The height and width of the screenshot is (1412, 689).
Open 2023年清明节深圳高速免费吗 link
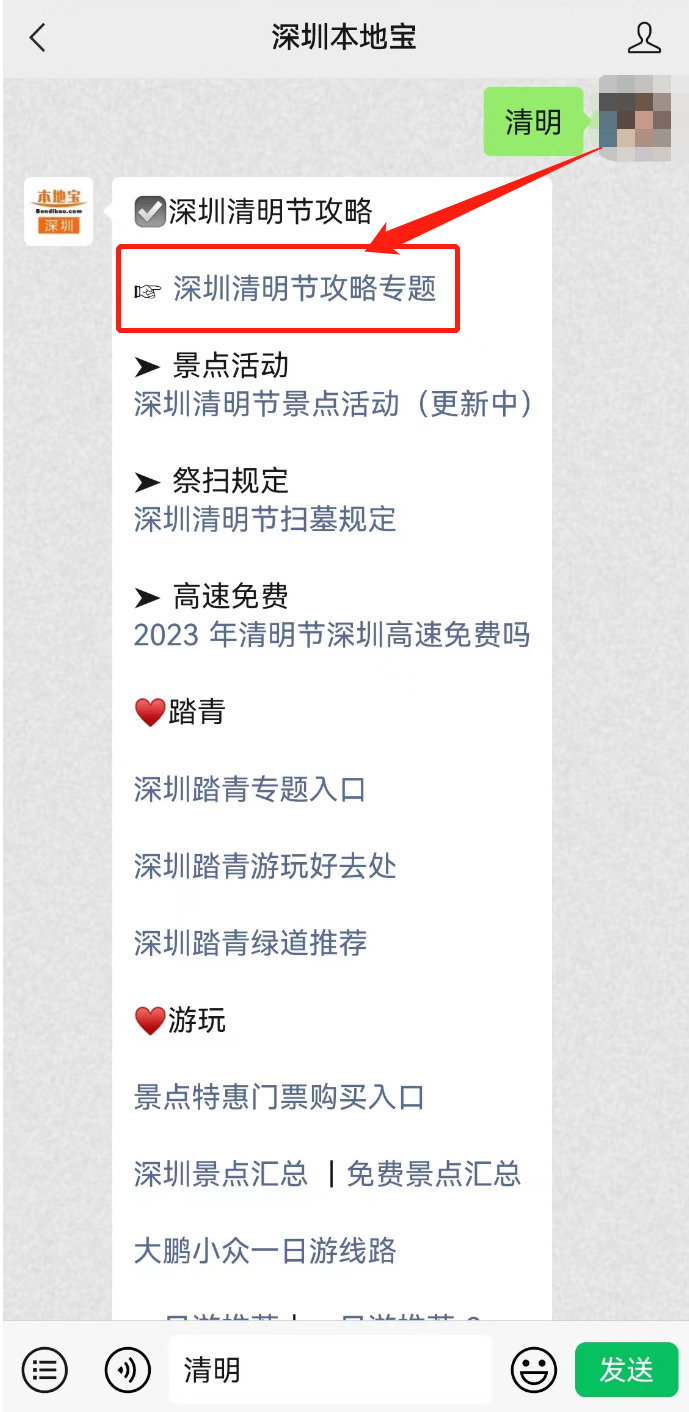click(332, 635)
